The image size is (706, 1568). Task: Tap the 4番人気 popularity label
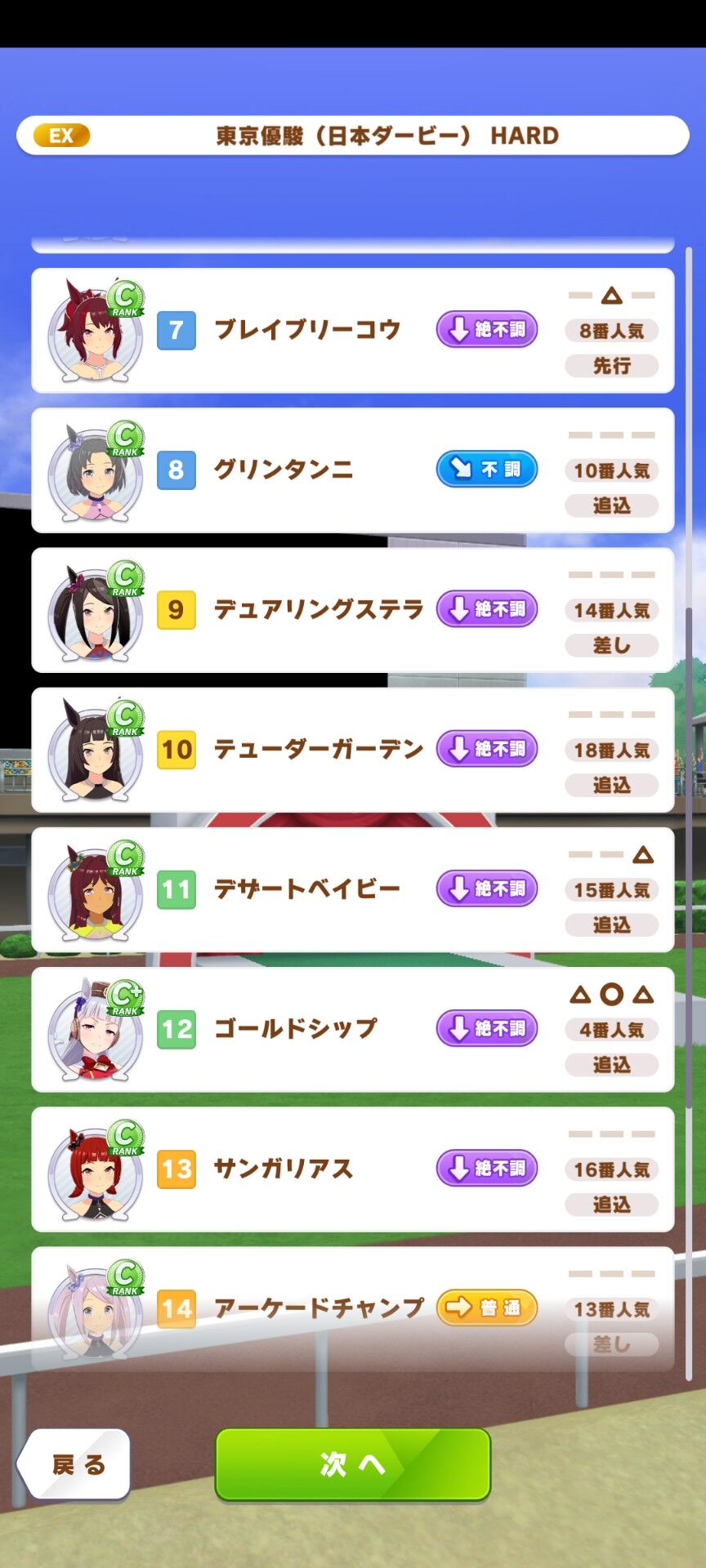(x=612, y=1029)
